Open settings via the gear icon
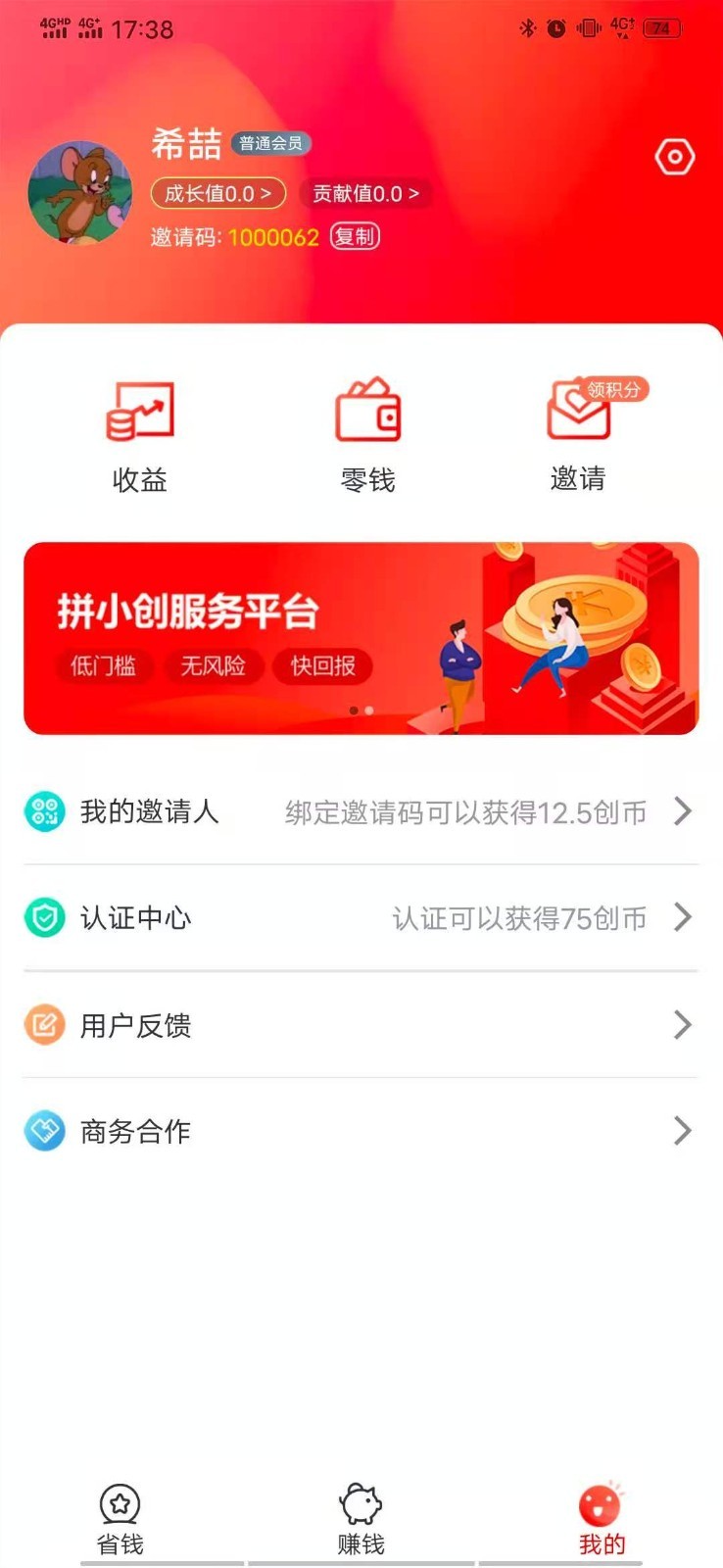The image size is (723, 1568). [x=674, y=156]
